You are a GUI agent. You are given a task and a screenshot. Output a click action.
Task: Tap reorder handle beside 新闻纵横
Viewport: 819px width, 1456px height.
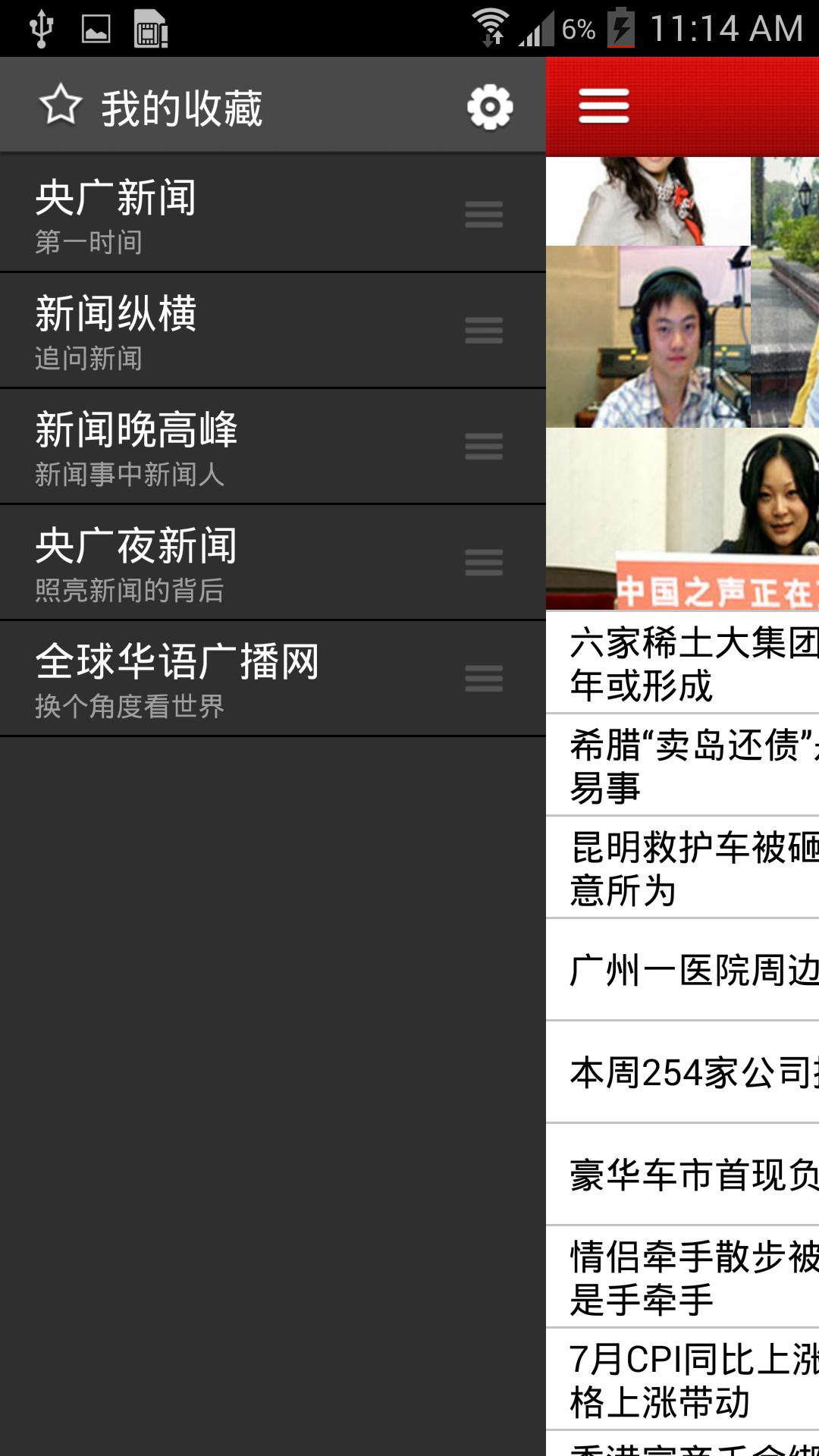point(484,331)
